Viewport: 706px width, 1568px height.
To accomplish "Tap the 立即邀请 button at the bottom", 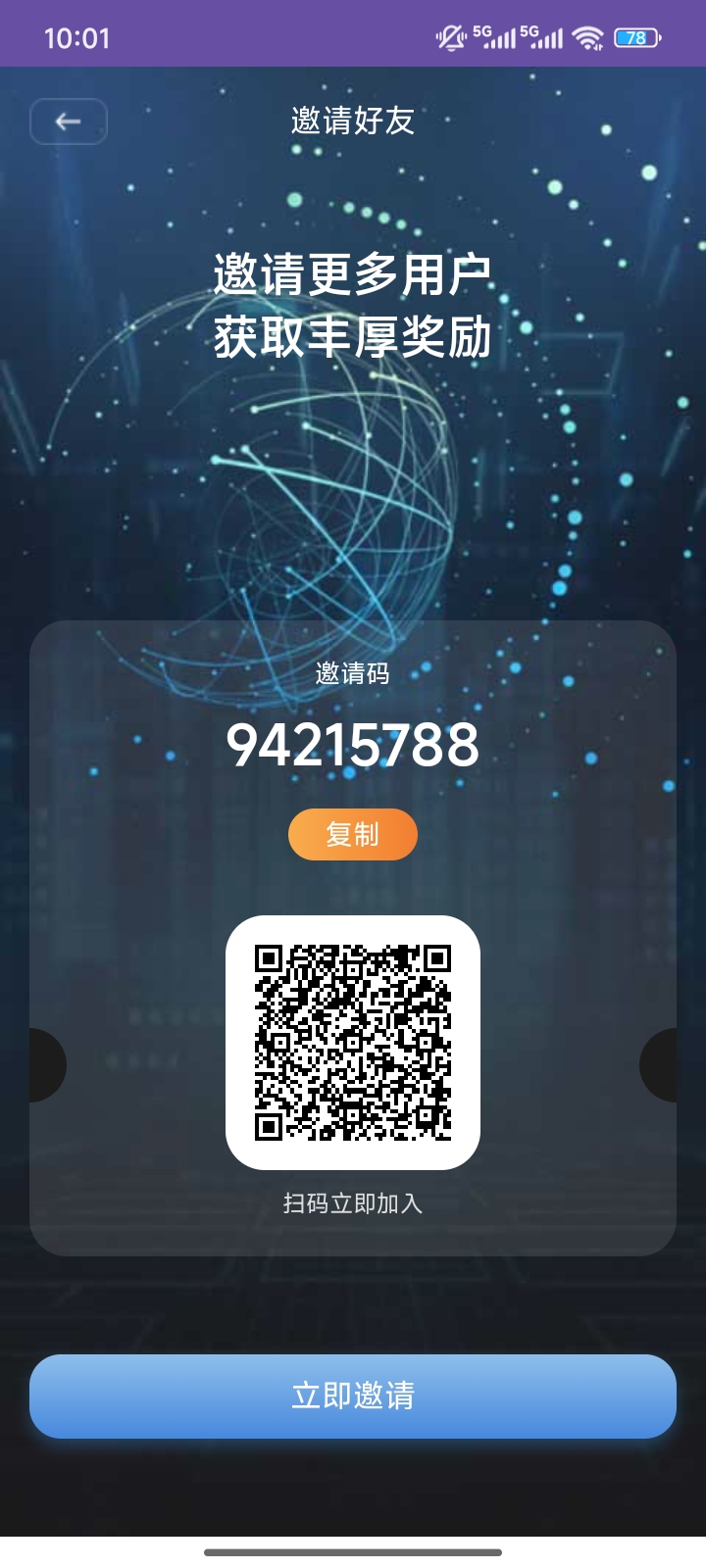I will pyautogui.click(x=353, y=1396).
